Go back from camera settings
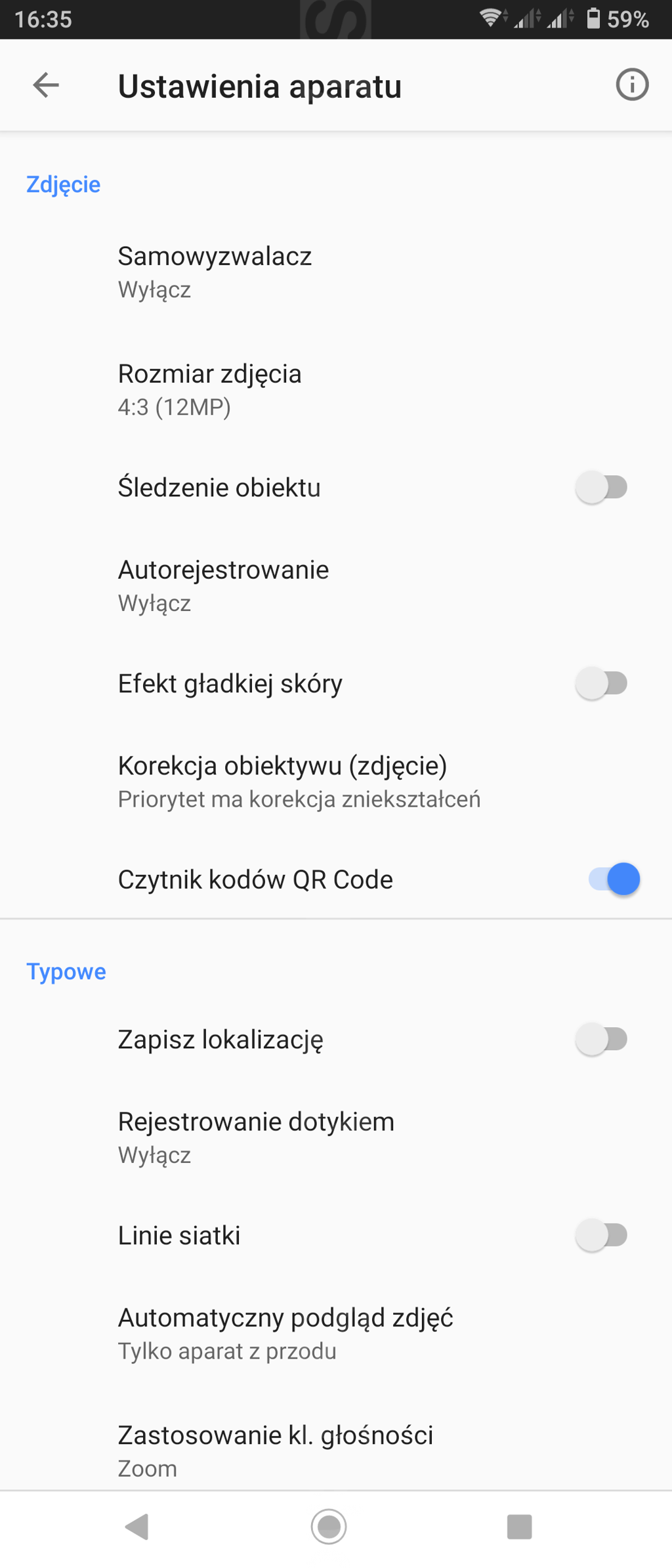This screenshot has width=672, height=1568. [46, 85]
